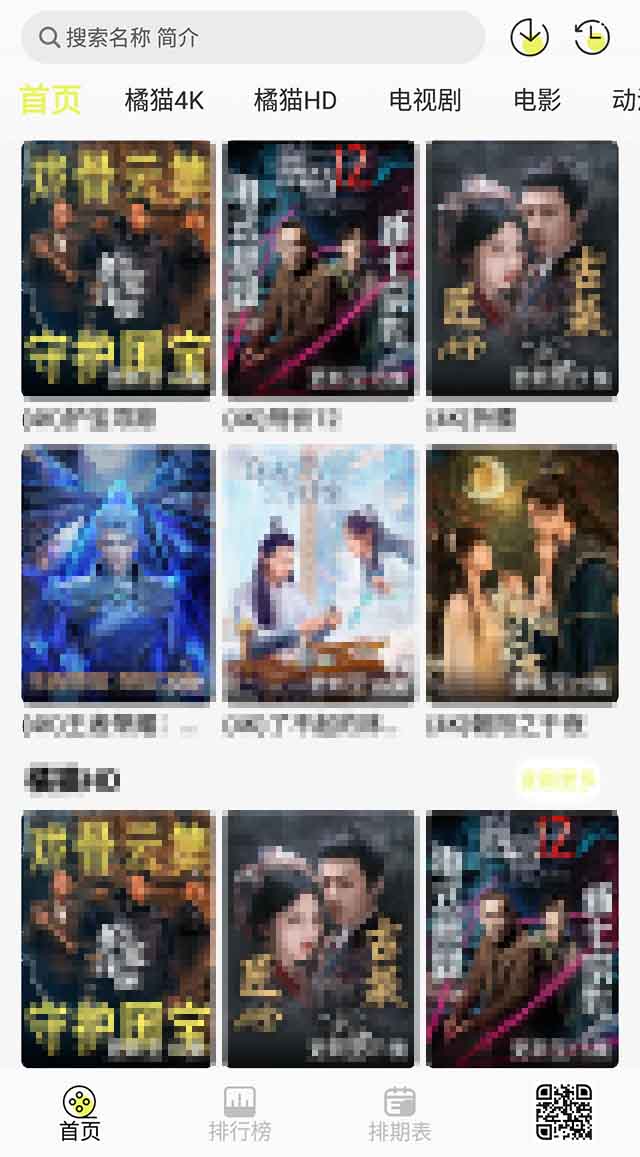Open the poster with the white-robed couple

320,573
